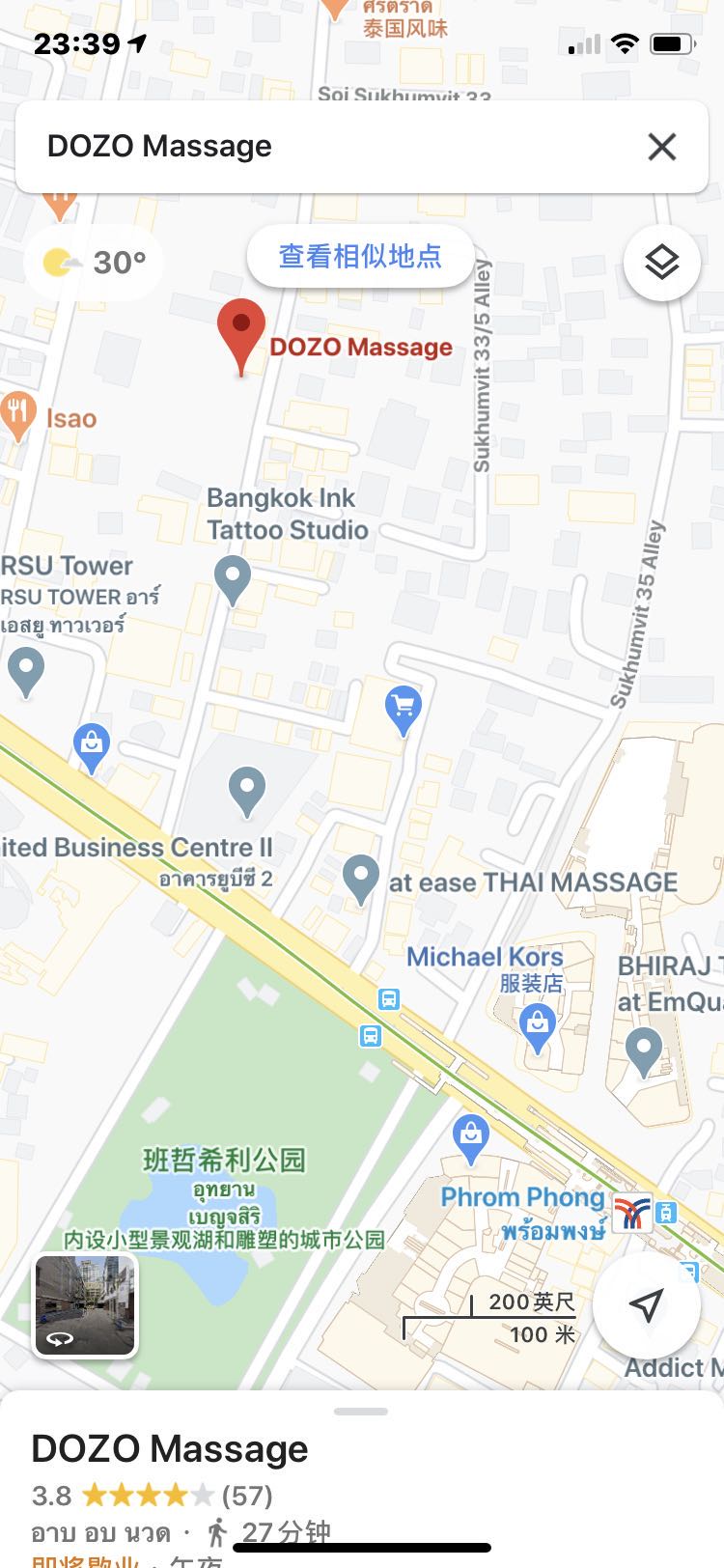
Task: Expand the DOZO Massage info card
Action: [361, 1448]
